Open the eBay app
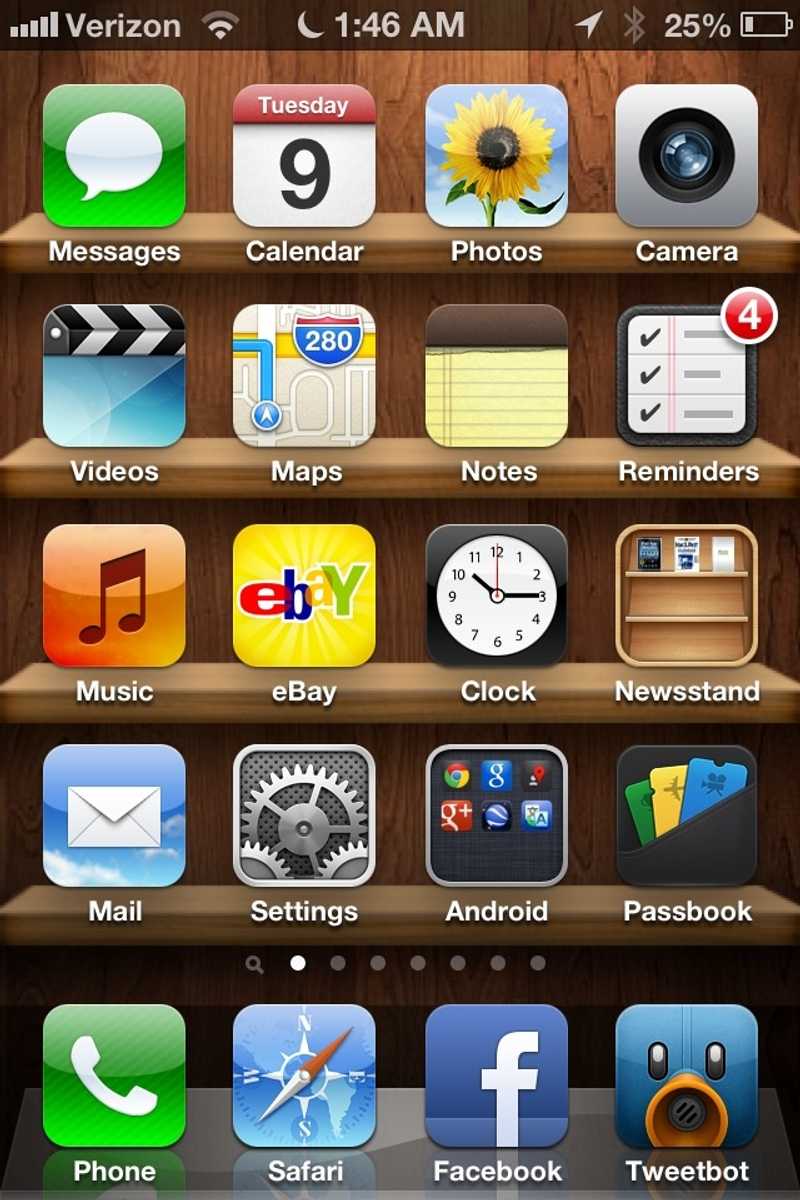The height and width of the screenshot is (1200, 800). point(304,596)
